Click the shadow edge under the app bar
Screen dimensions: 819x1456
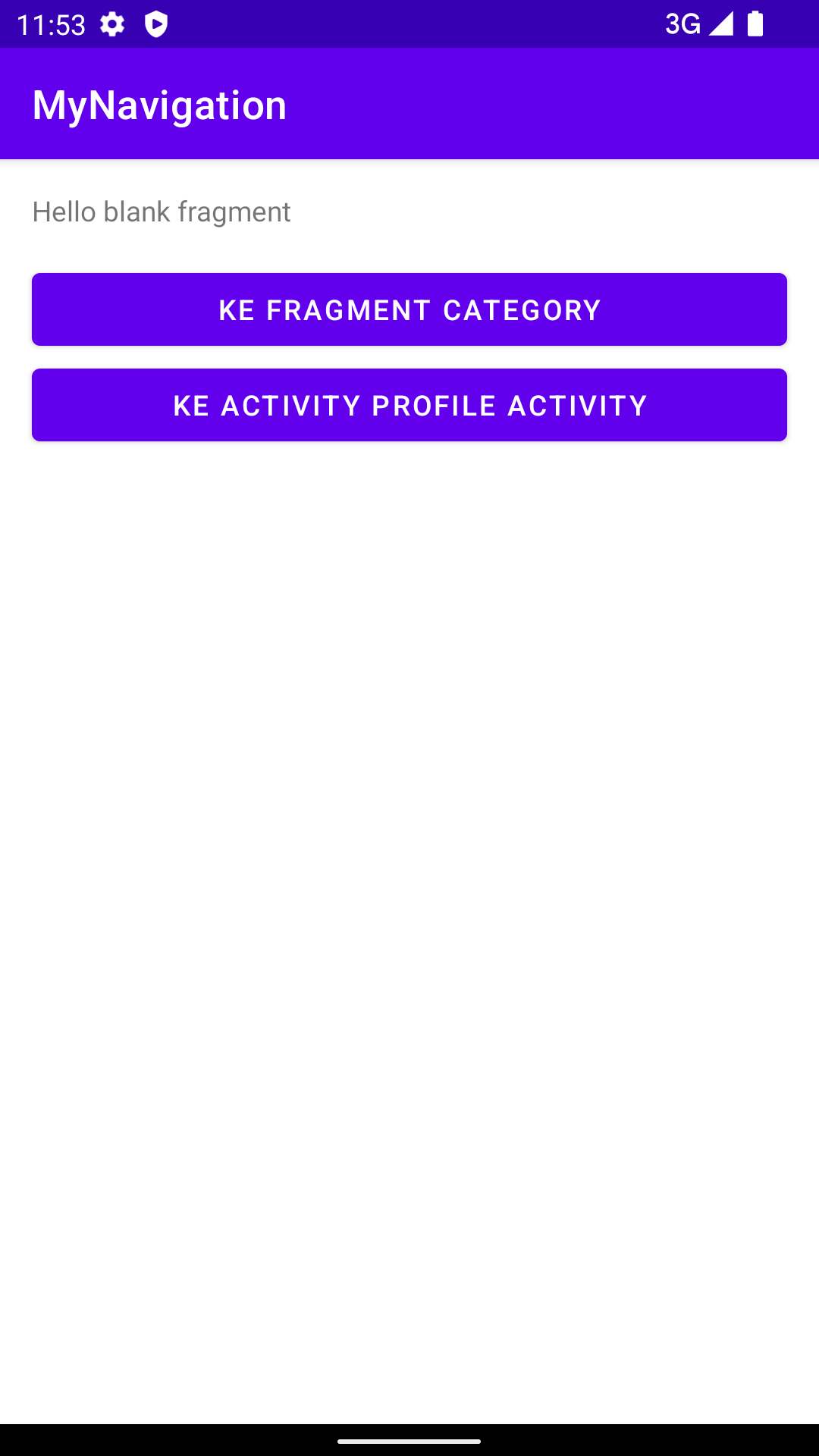click(409, 161)
